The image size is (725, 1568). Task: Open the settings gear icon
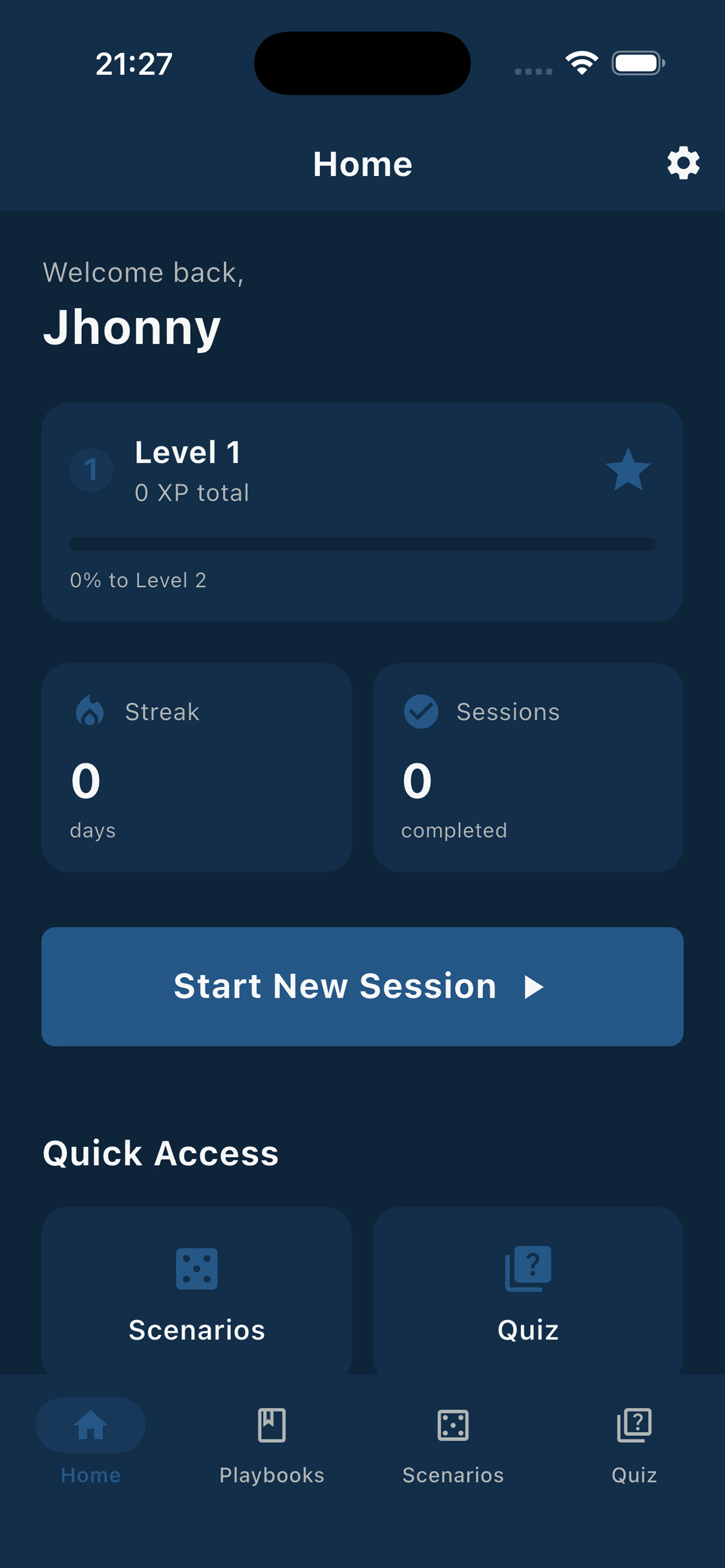point(683,163)
